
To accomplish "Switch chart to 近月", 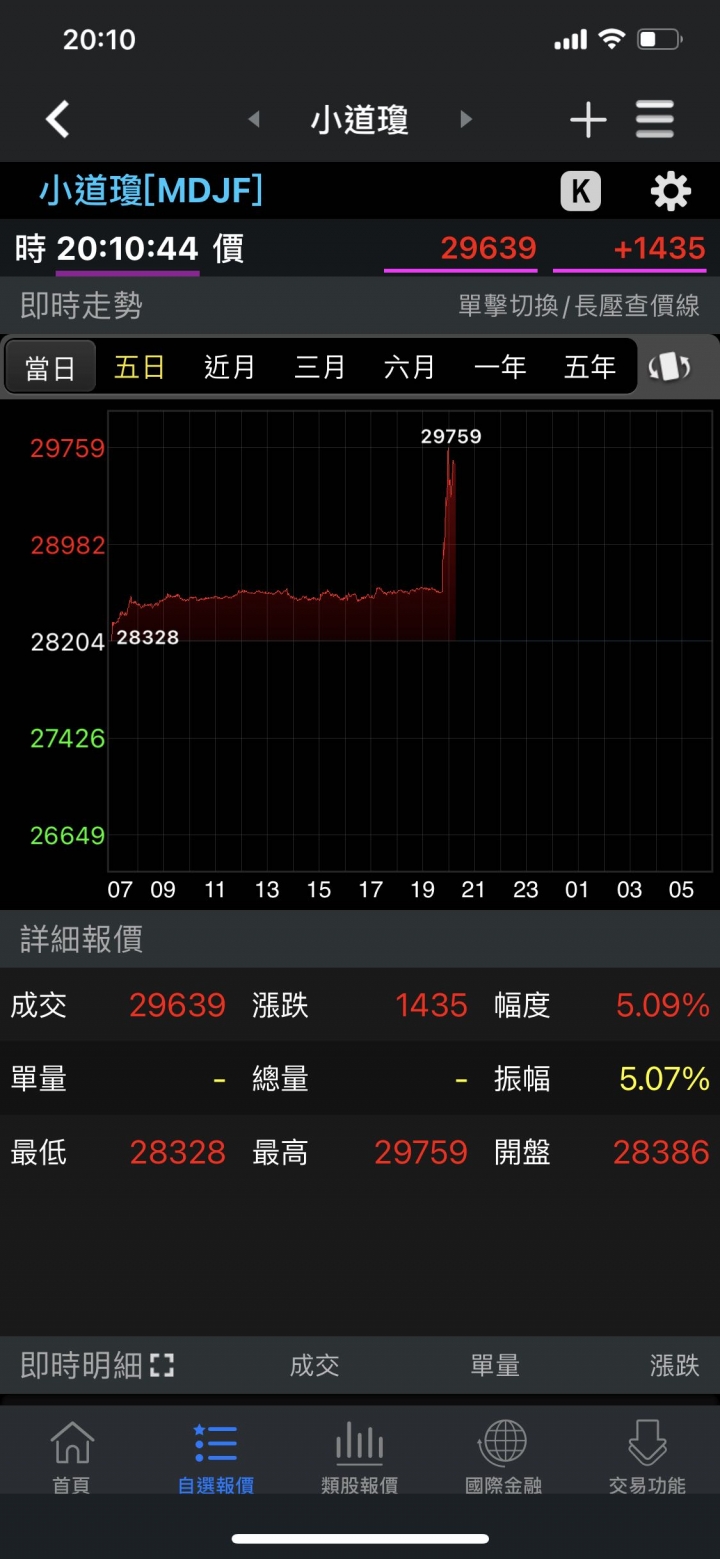I will [229, 367].
